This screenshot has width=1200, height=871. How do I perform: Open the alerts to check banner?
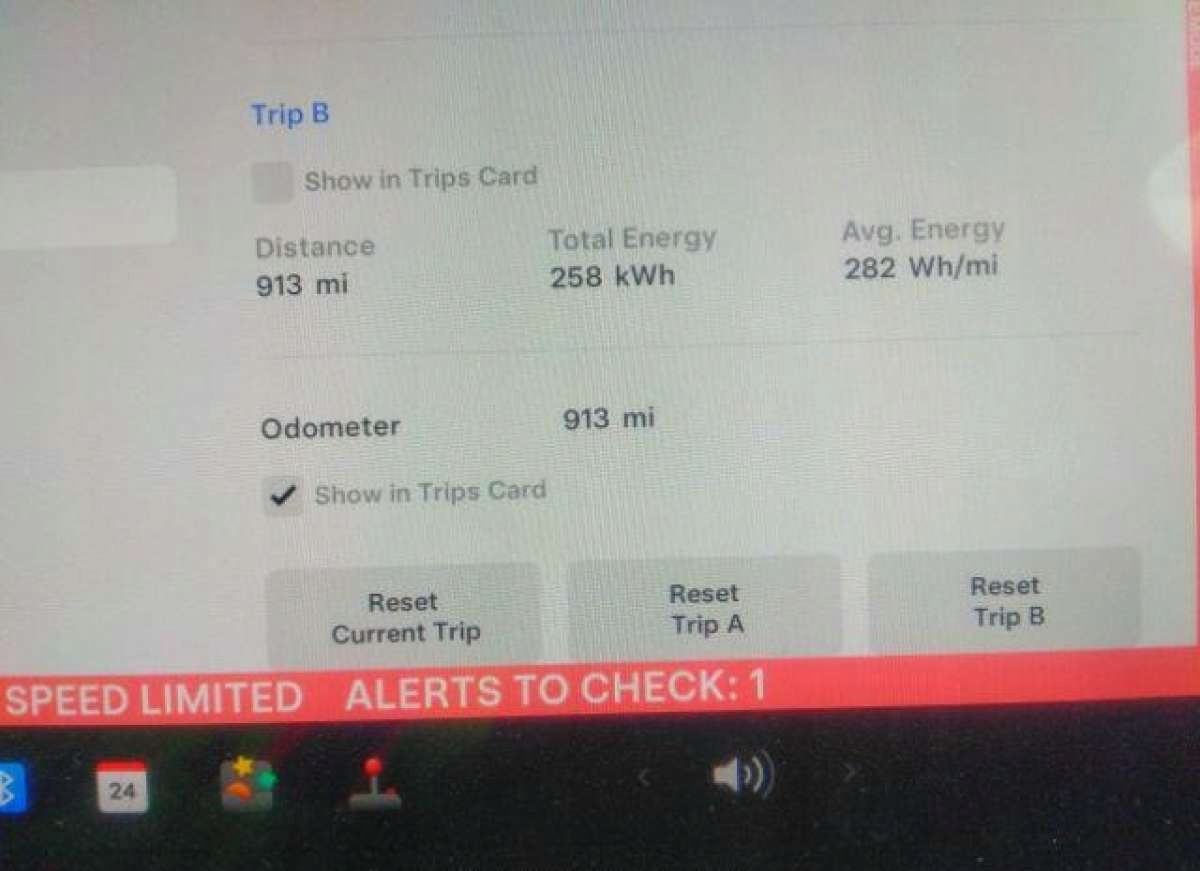pyautogui.click(x=555, y=689)
